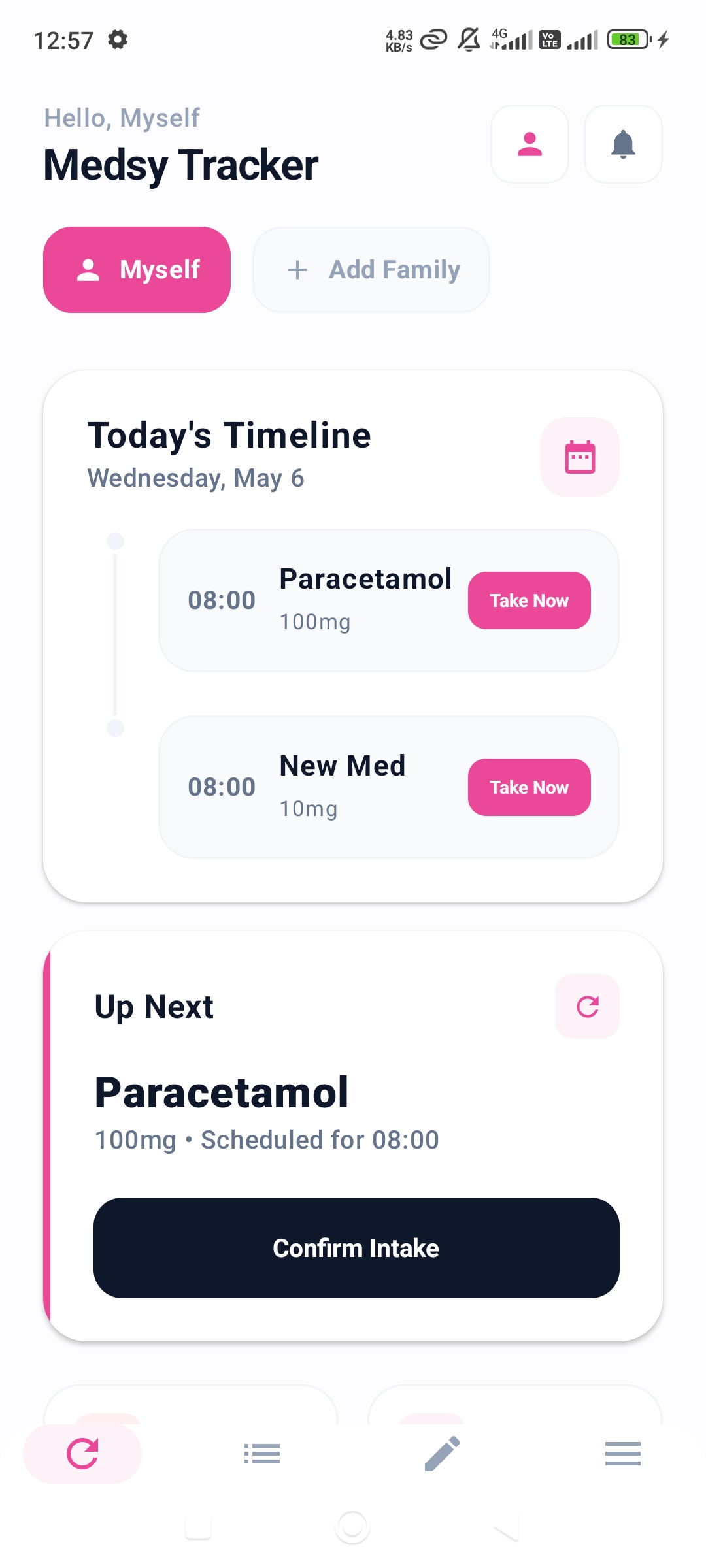Go back using the system back button
706x1568 pixels.
pyautogui.click(x=506, y=1527)
